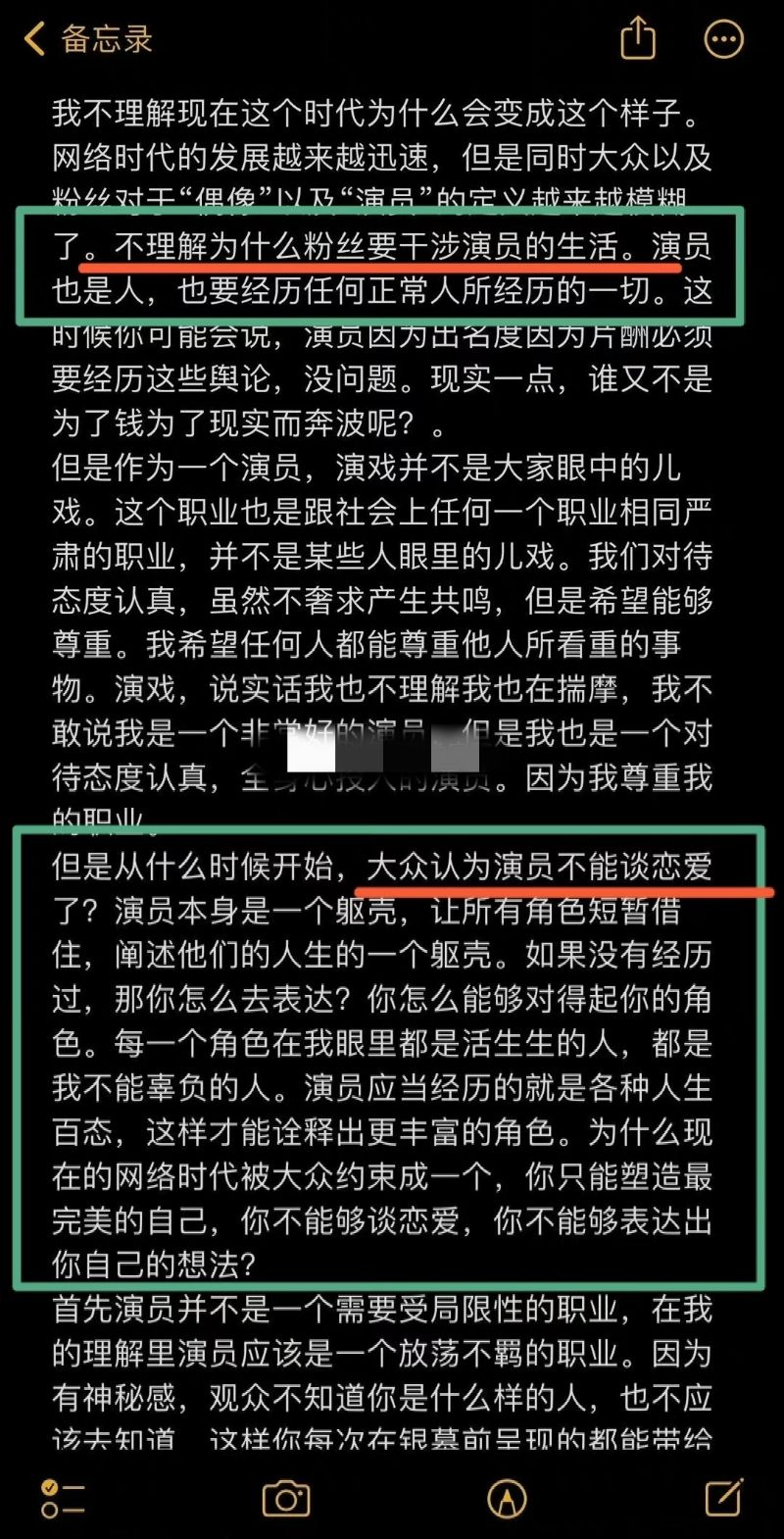
Task: Open the camera attachment option
Action: tap(286, 1498)
